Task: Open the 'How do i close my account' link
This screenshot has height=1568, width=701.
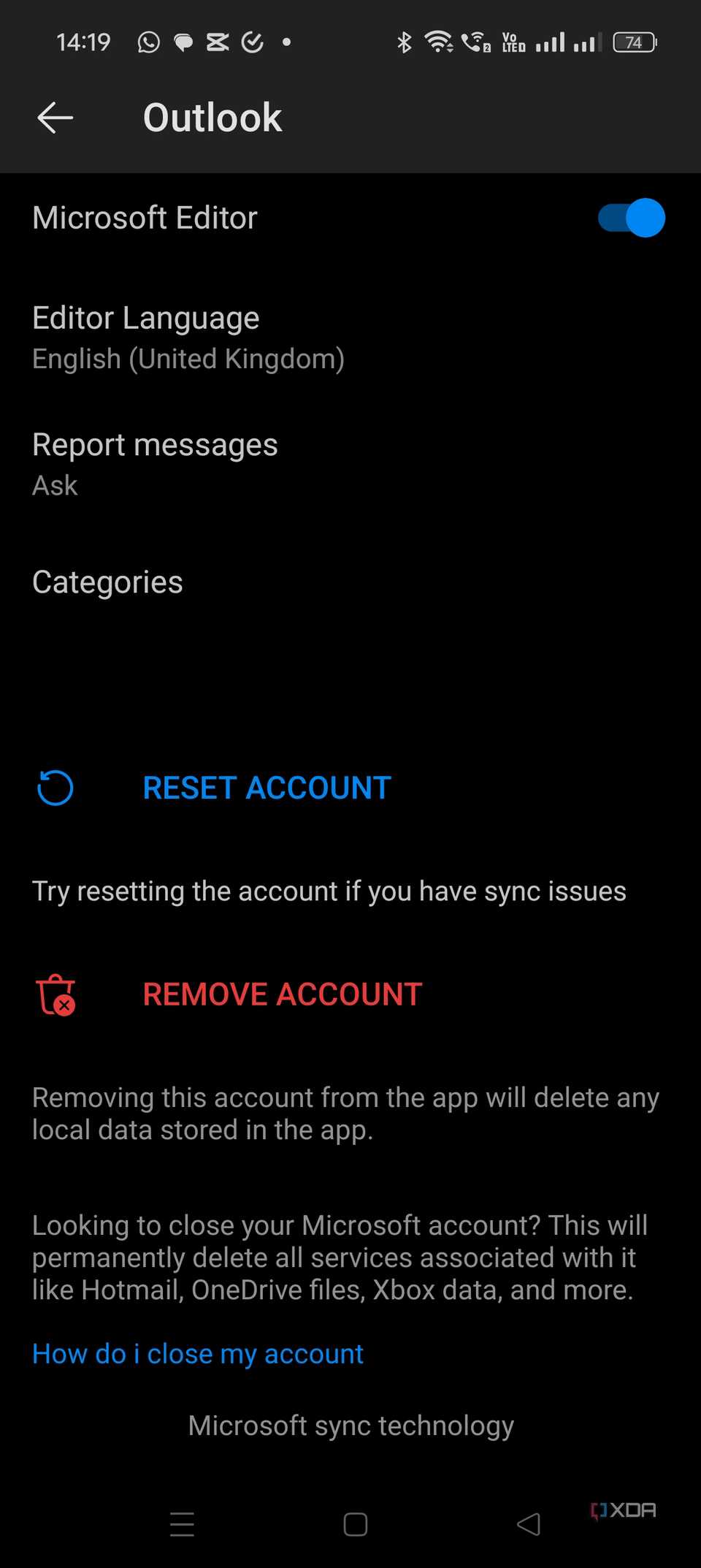Action: [197, 1353]
